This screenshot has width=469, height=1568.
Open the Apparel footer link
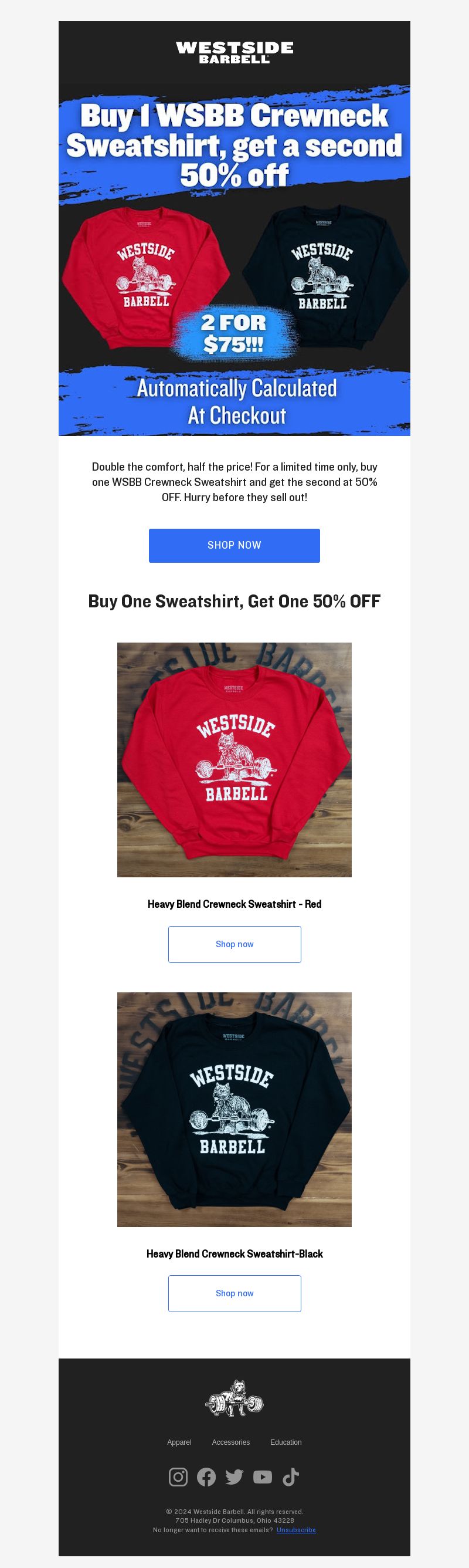point(179,1442)
